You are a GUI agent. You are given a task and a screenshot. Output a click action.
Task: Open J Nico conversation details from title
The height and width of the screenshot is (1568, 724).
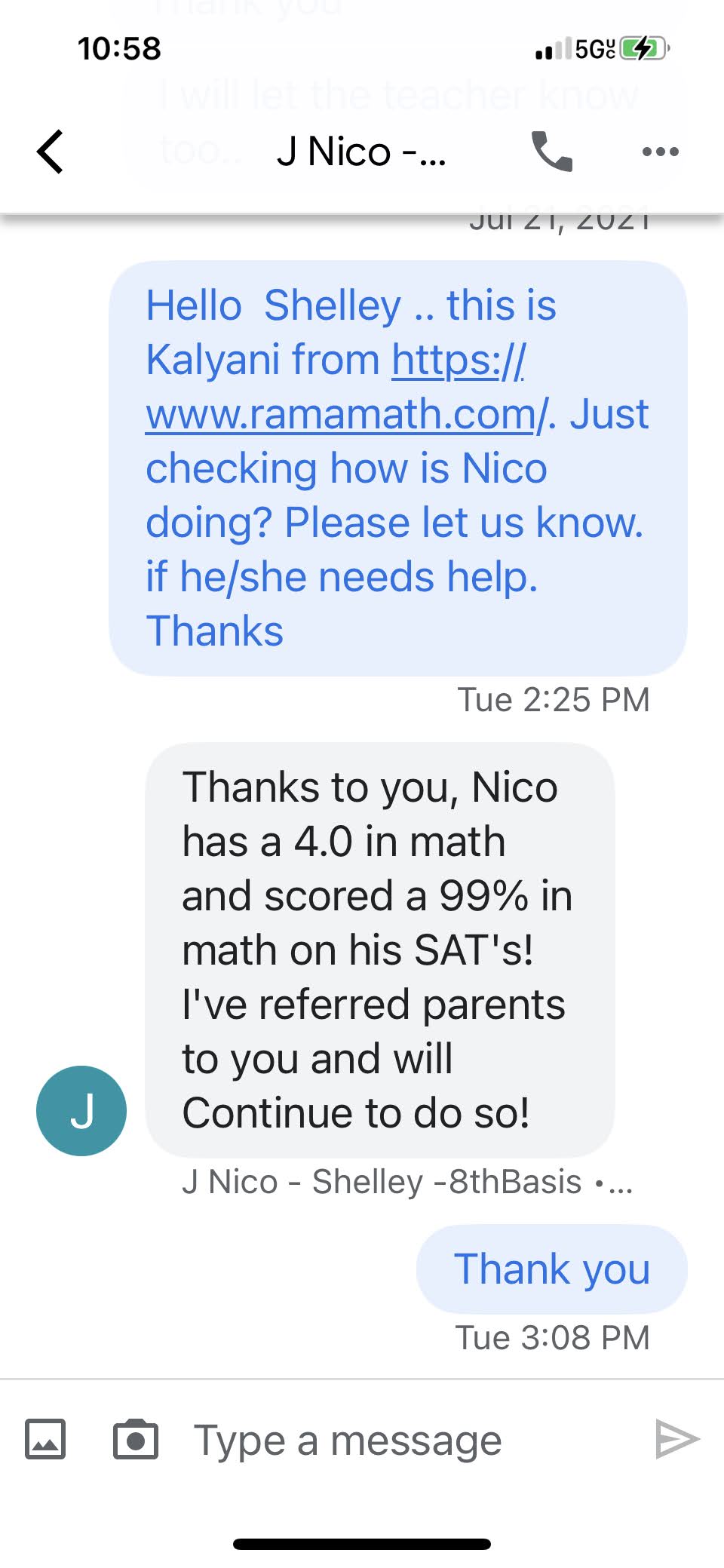point(362,152)
